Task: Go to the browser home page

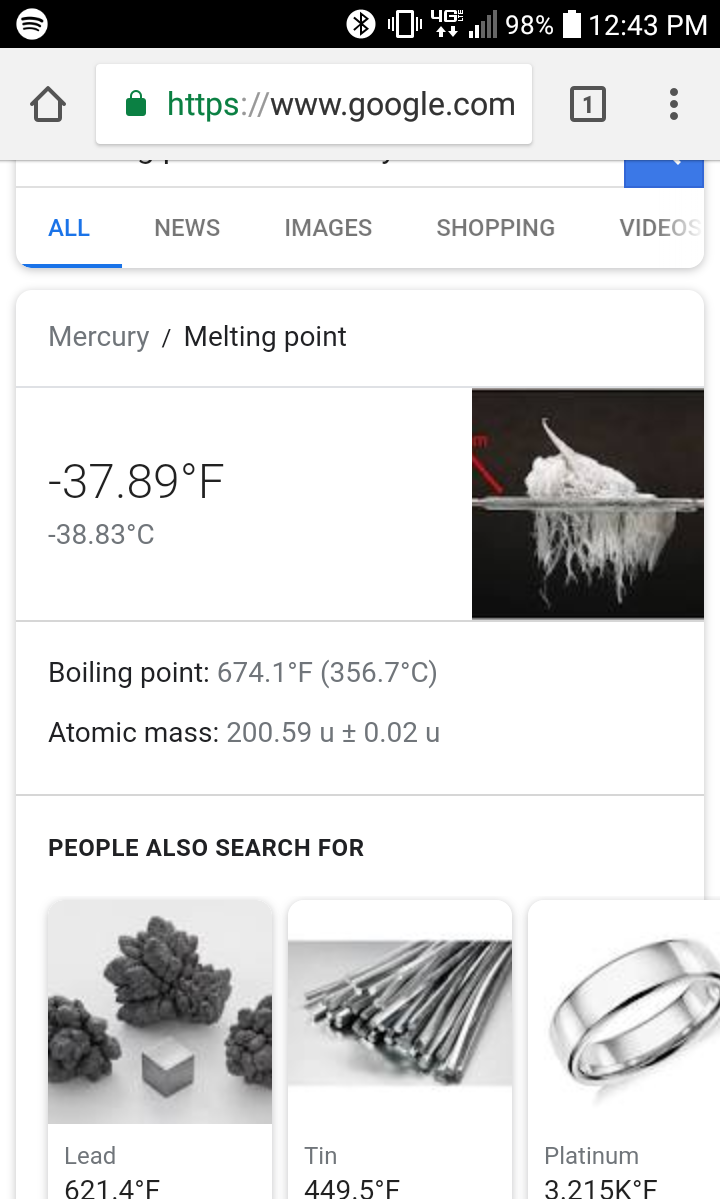Action: pyautogui.click(x=48, y=104)
